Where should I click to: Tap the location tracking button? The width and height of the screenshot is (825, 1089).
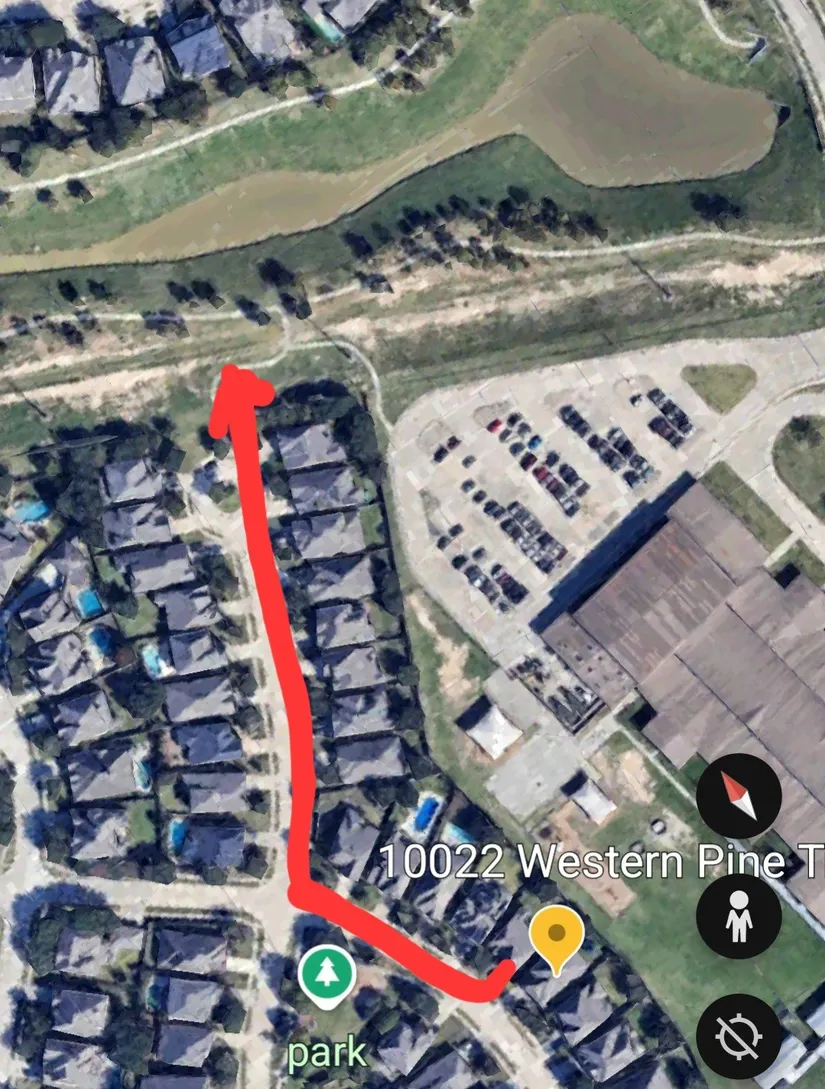coord(739,1036)
